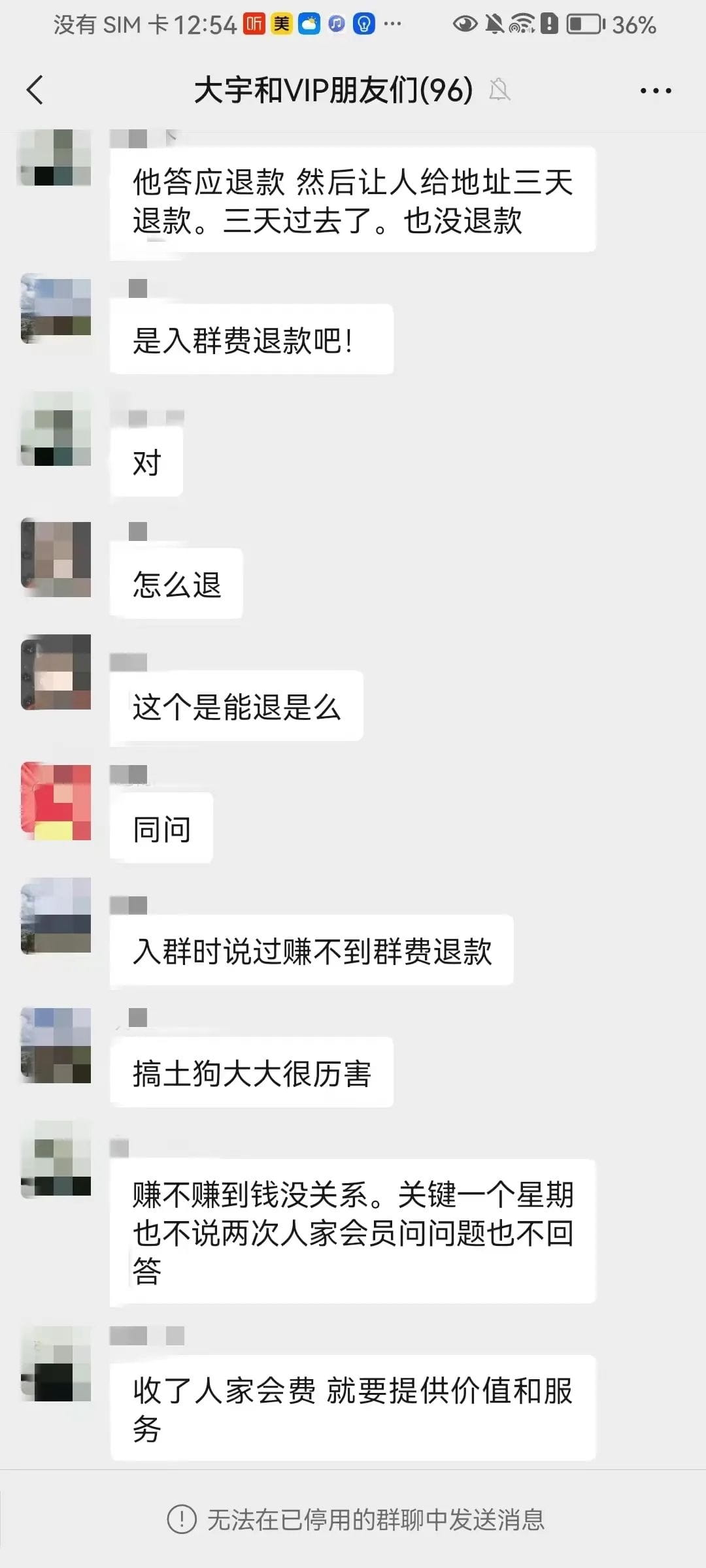Toggle the eye comfort mode icon
This screenshot has width=706, height=1568.
[466, 25]
